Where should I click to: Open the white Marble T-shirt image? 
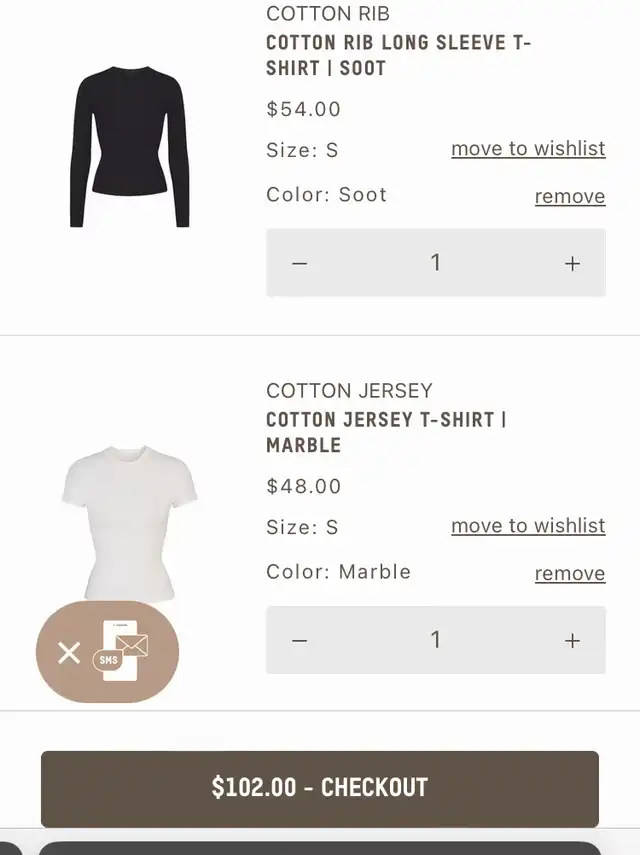point(129,522)
